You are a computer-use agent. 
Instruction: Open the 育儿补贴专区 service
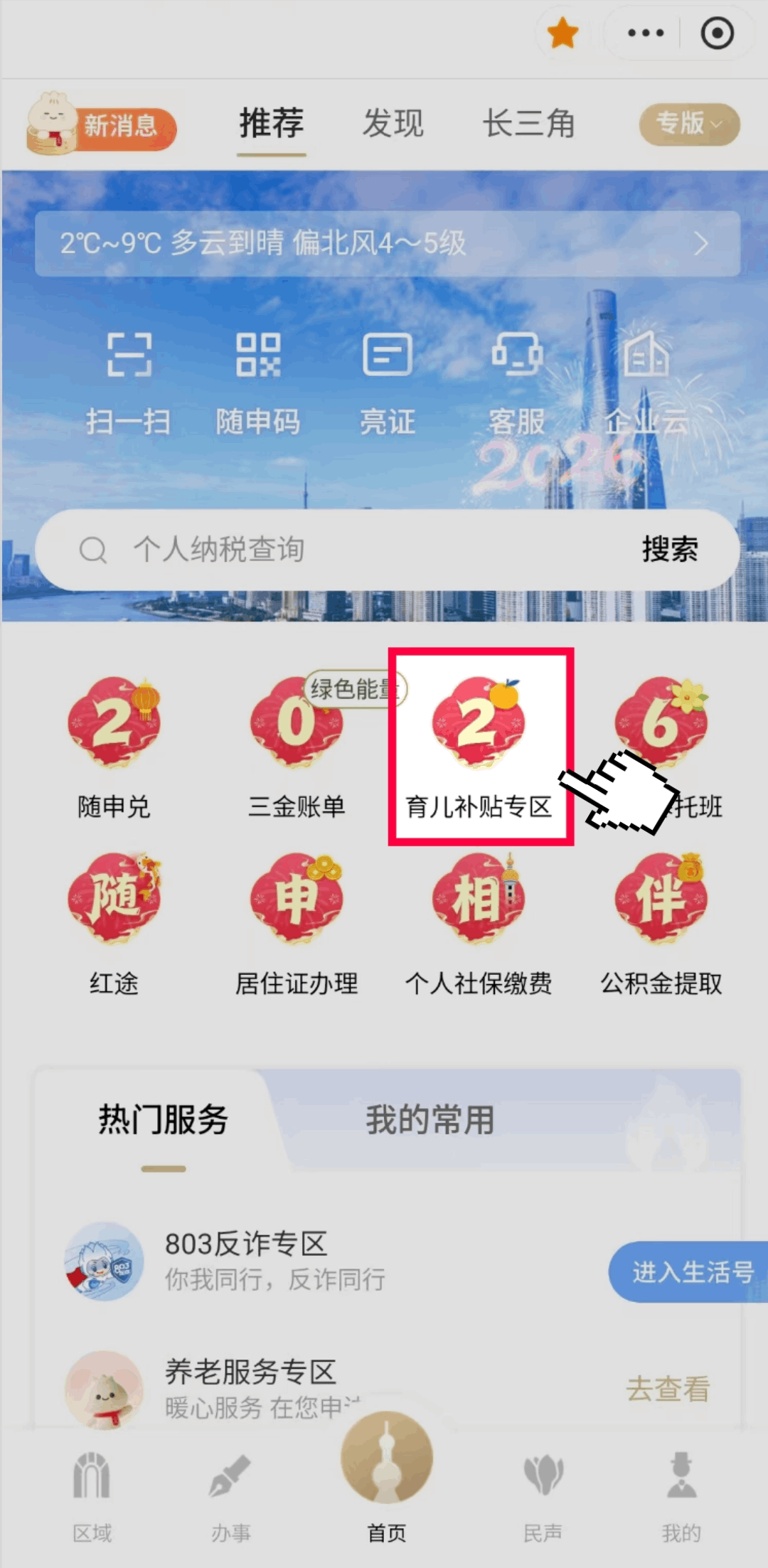coord(479,747)
